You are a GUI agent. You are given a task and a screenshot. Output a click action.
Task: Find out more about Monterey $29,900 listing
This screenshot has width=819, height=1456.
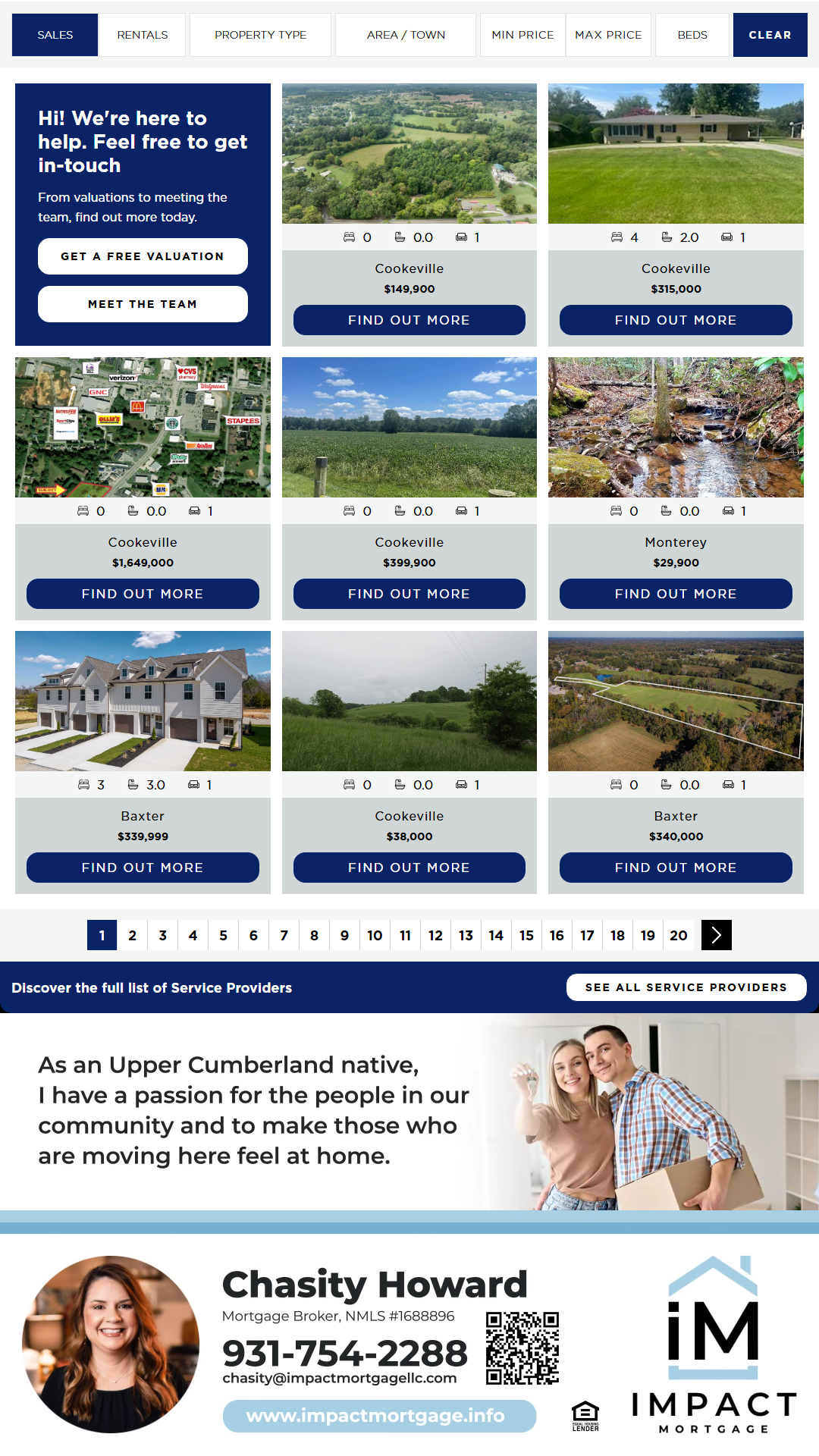(676, 594)
